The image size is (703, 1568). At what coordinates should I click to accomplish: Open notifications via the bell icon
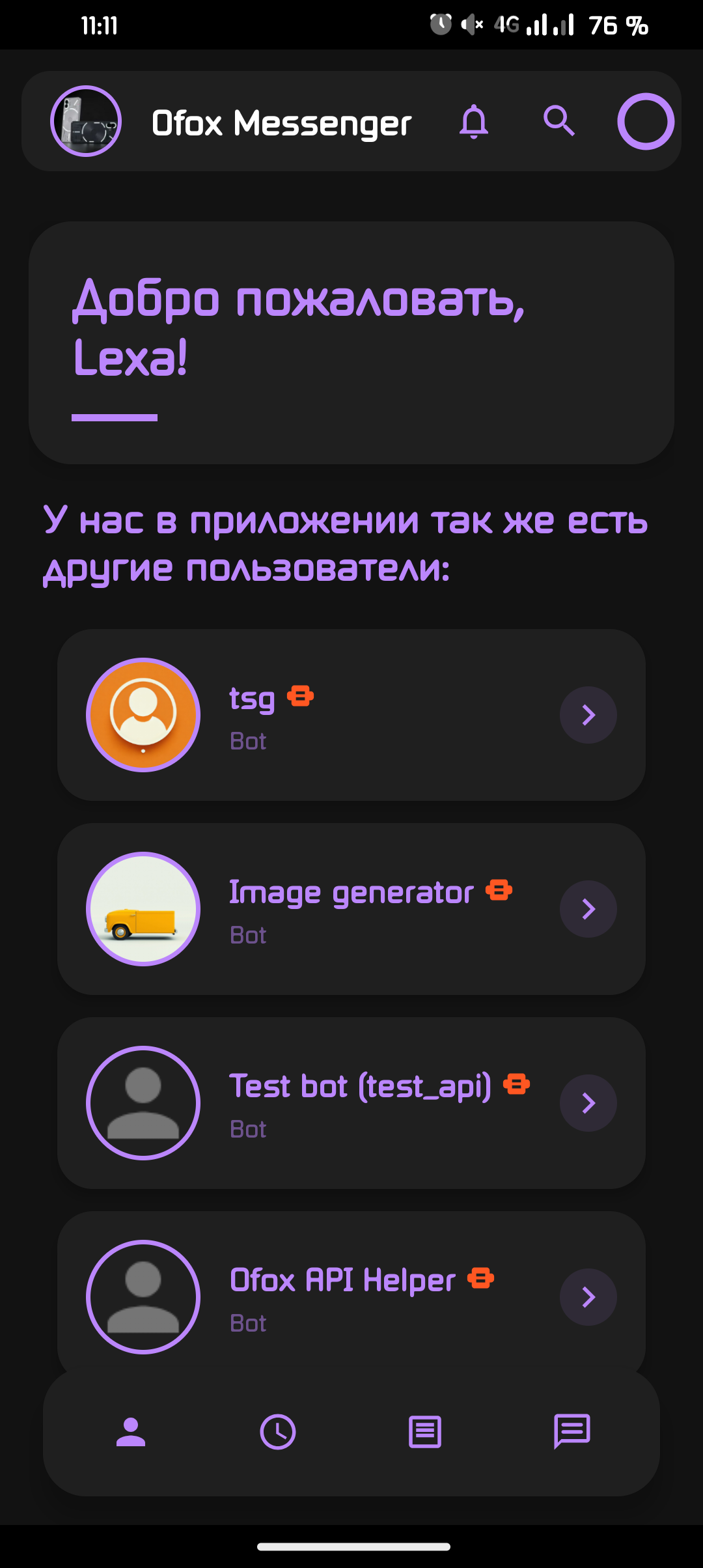(x=474, y=121)
